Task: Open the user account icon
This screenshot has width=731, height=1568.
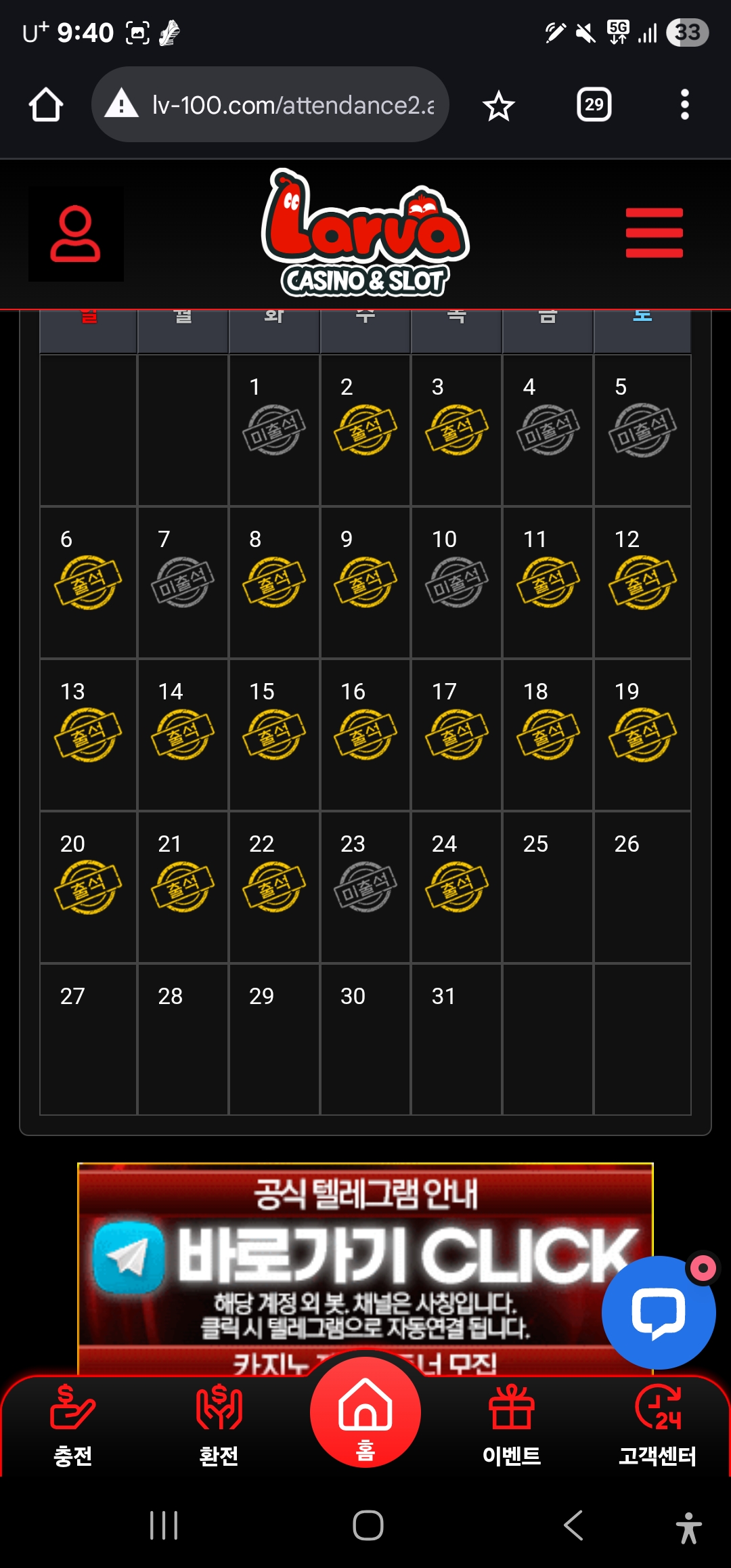Action: (x=75, y=234)
